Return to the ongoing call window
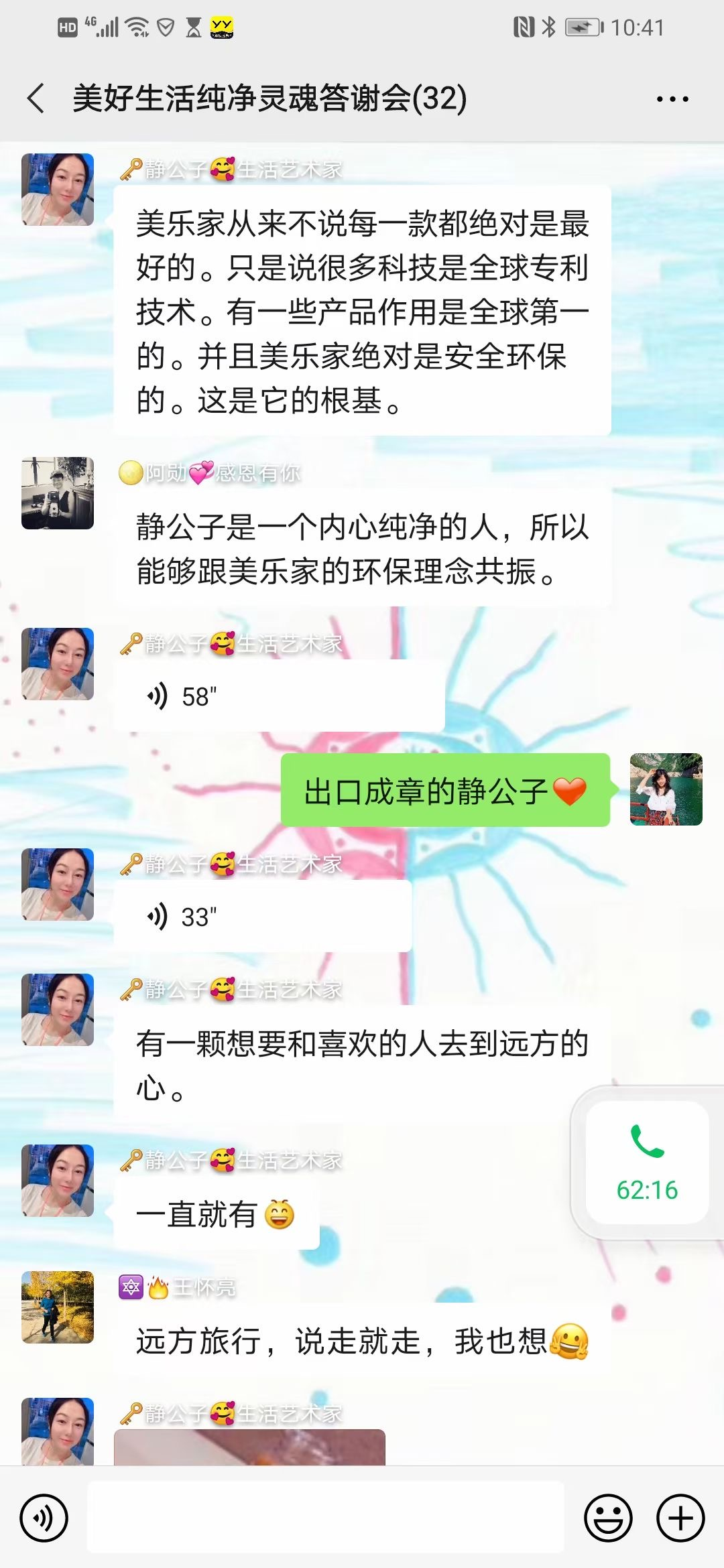This screenshot has height=1568, width=724. point(647,1163)
